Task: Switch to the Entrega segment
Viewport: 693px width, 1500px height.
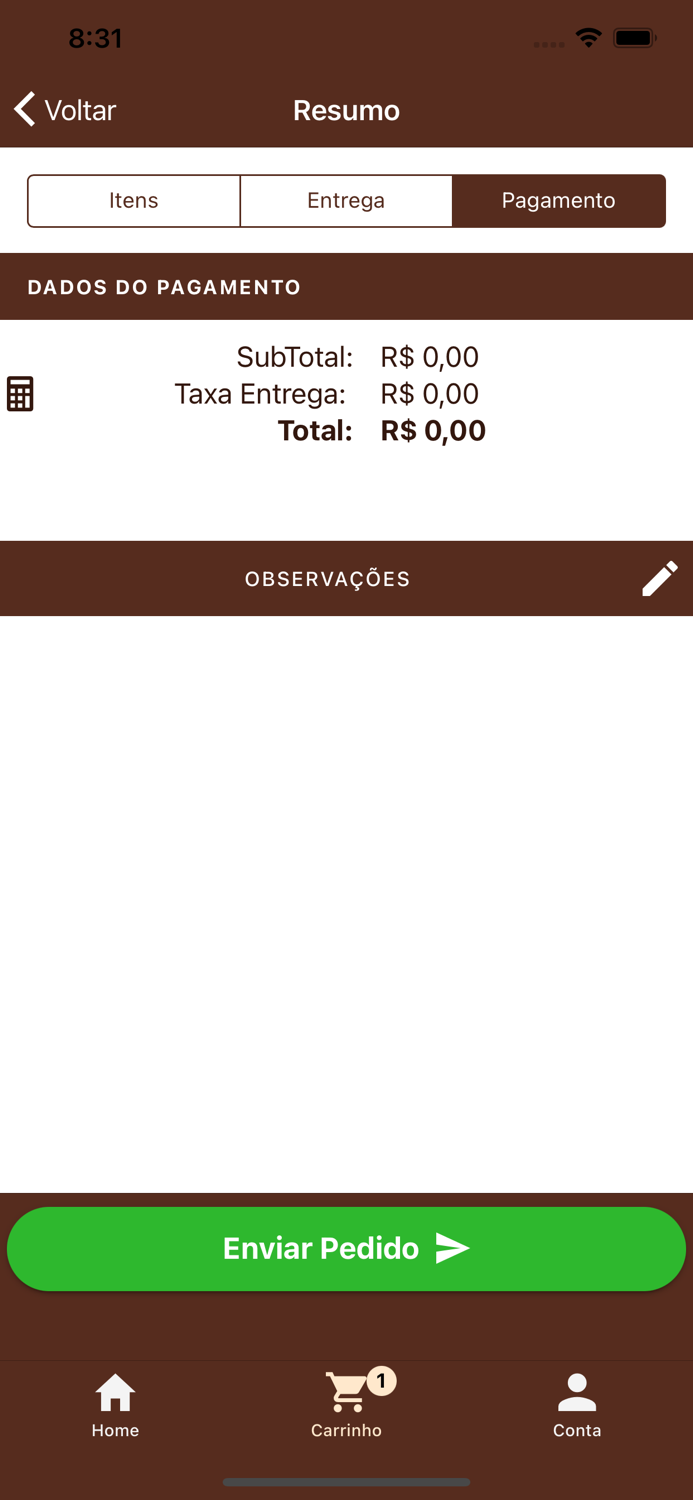Action: (x=346, y=201)
